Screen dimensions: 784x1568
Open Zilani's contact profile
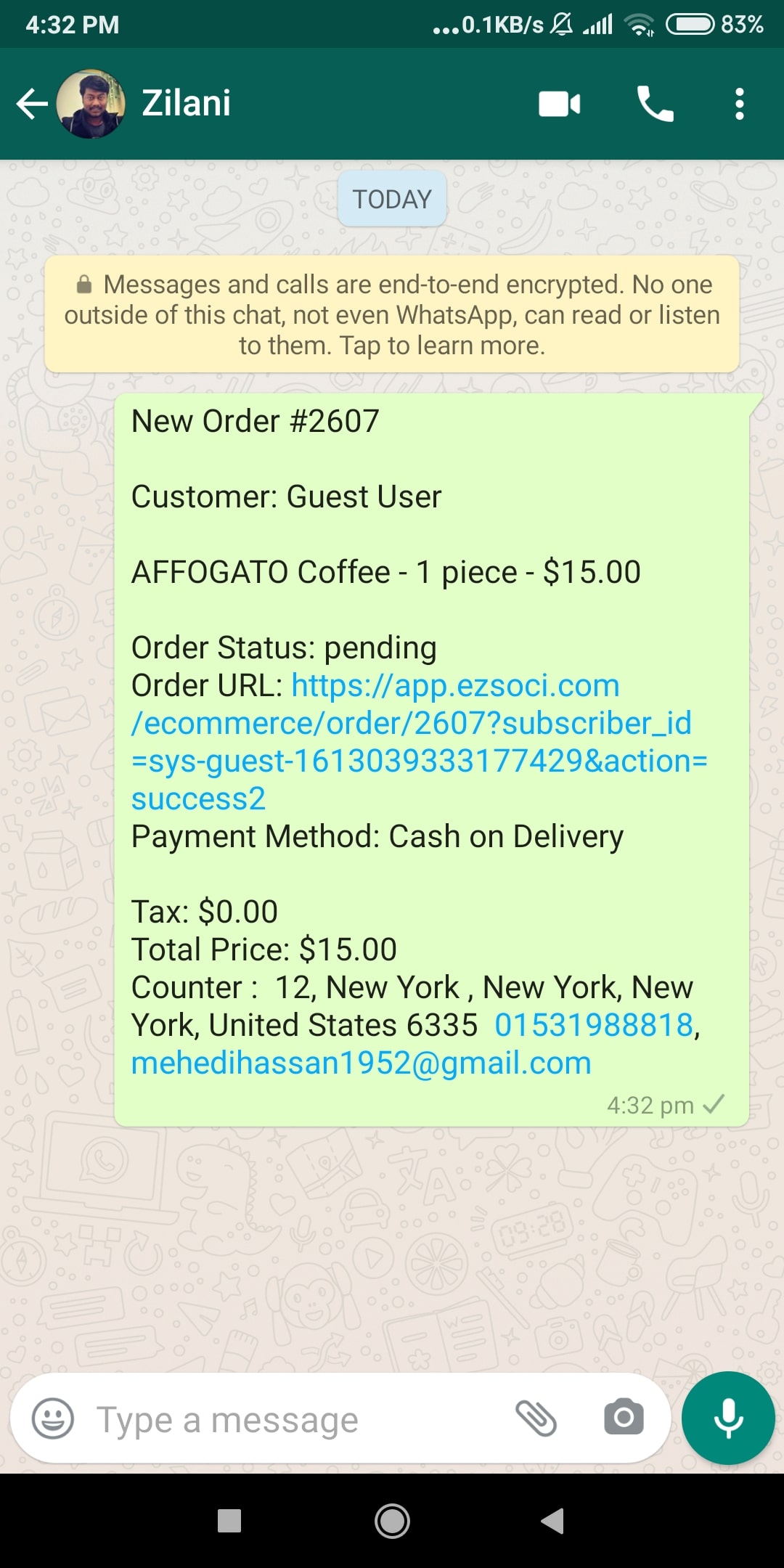point(186,103)
